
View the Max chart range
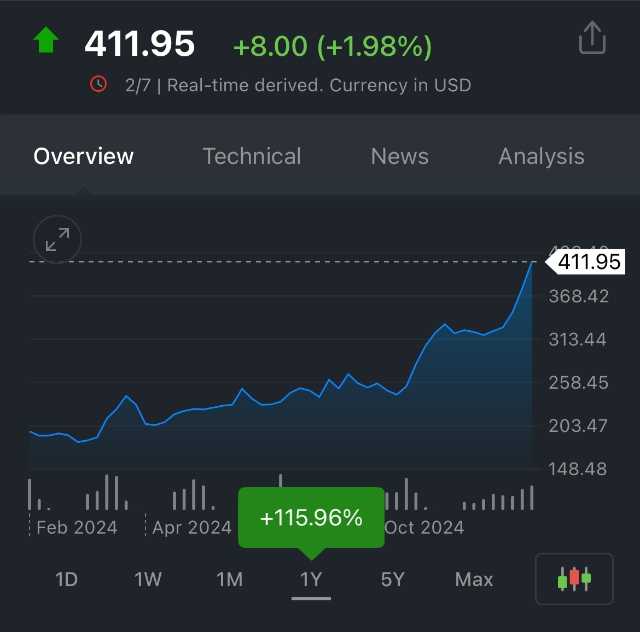pos(474,579)
